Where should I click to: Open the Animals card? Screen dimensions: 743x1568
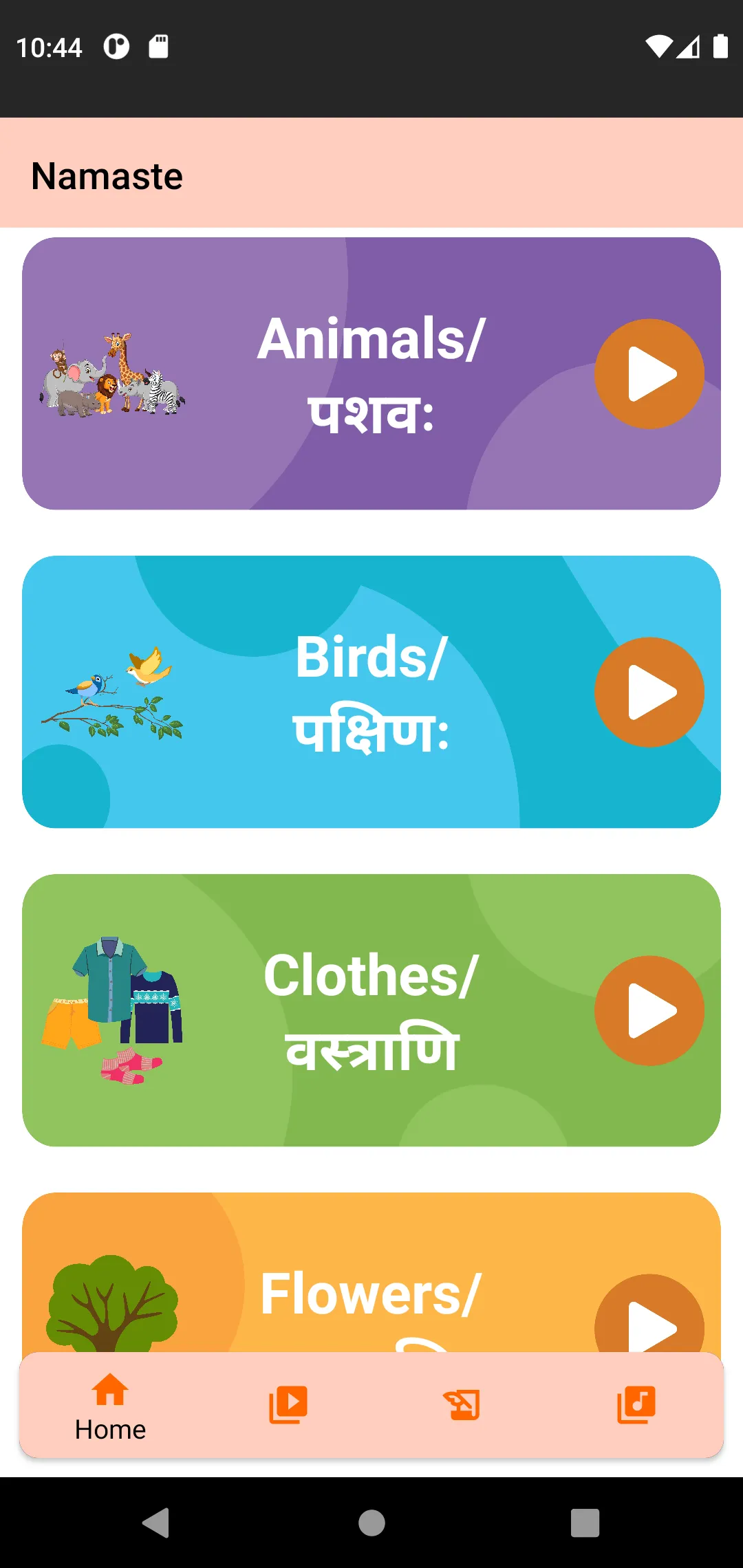(371, 373)
